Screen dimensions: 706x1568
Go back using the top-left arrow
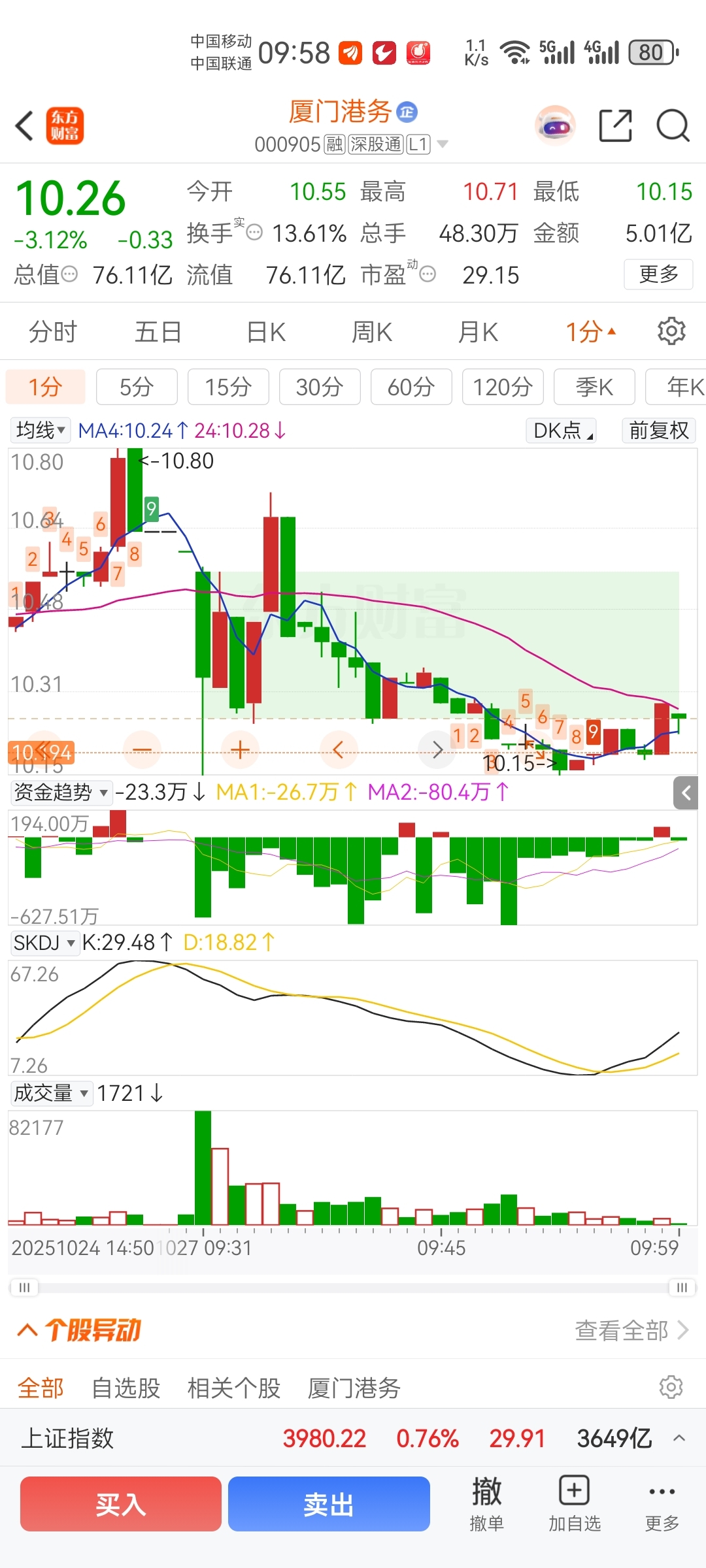coord(25,125)
